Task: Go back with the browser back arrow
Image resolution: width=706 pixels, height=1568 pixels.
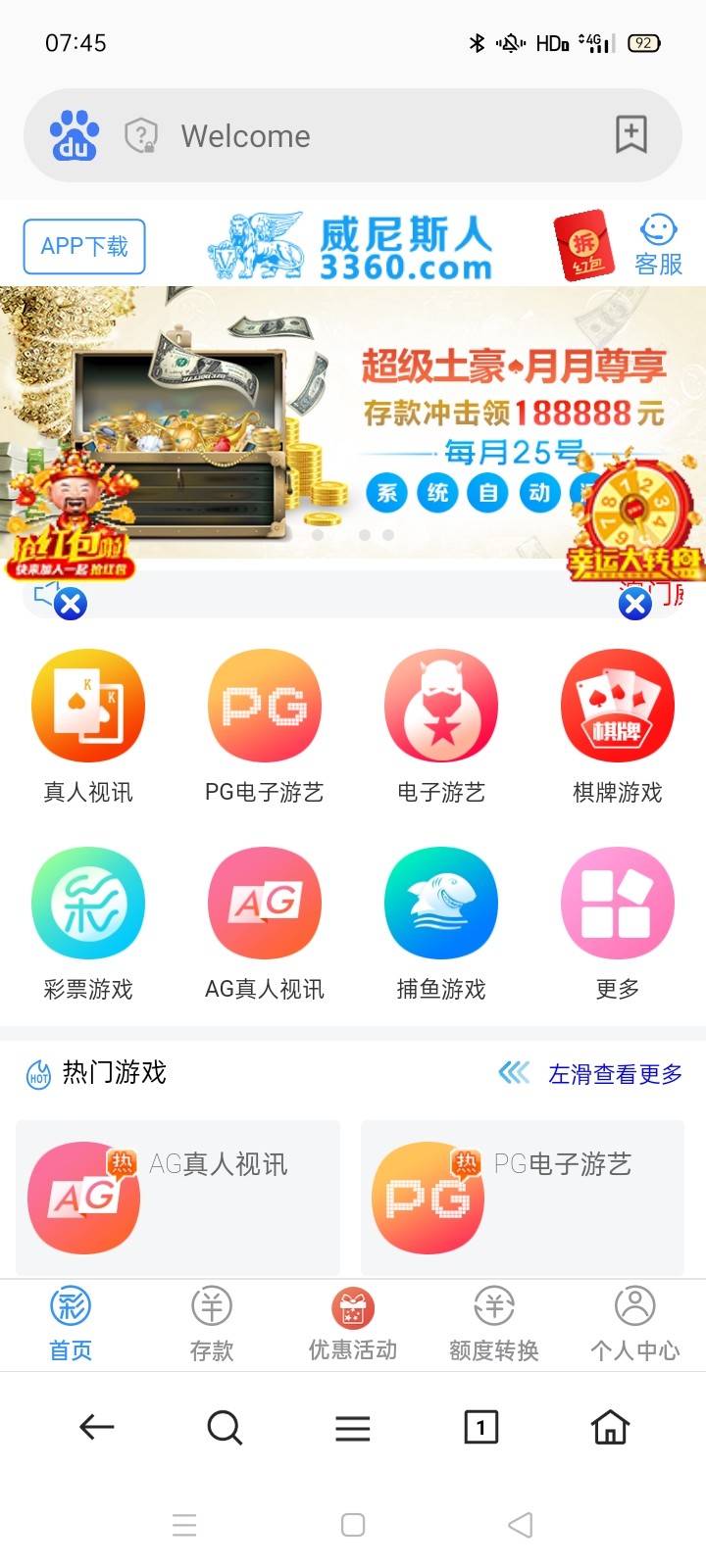Action: click(96, 1428)
